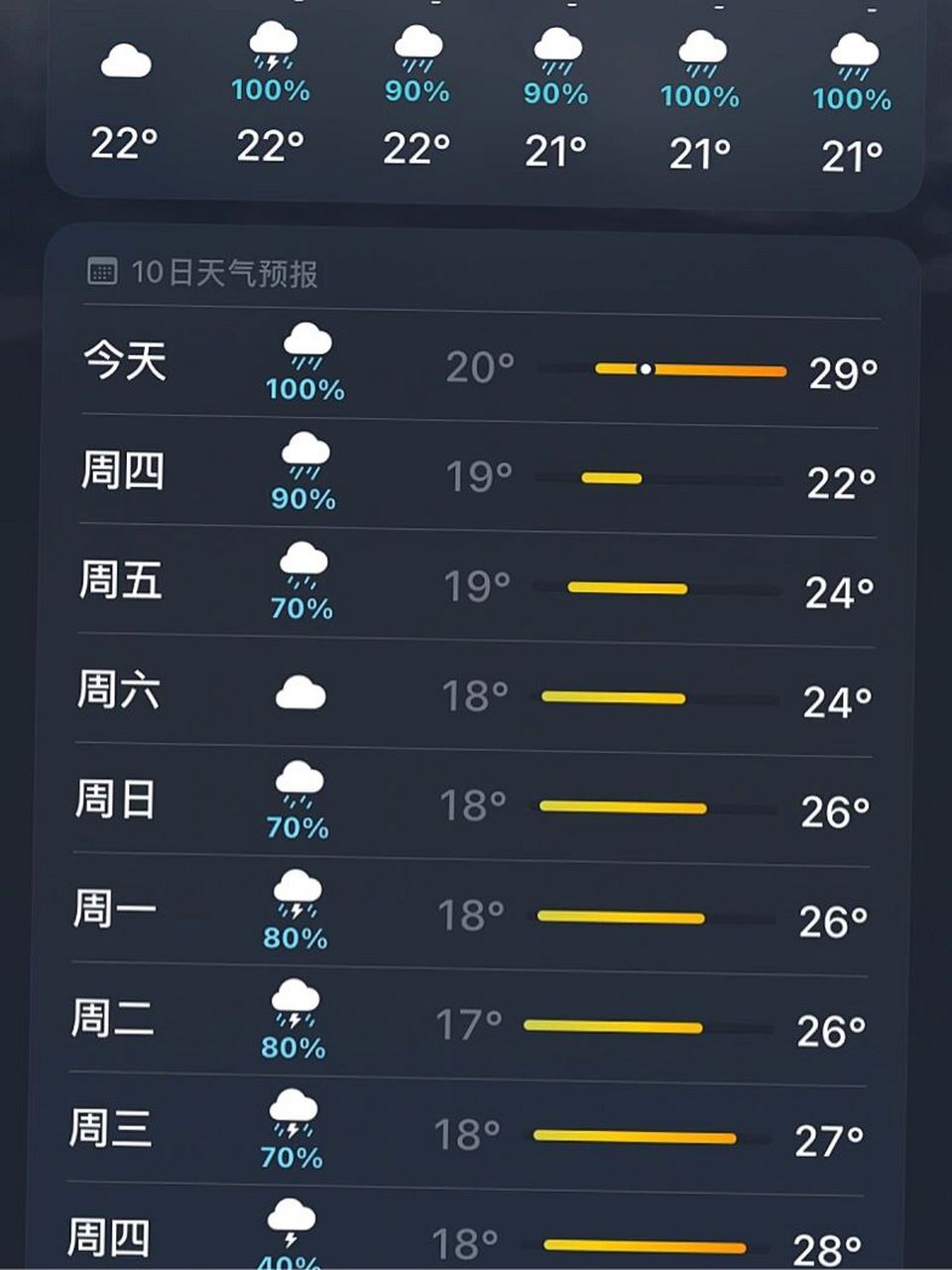Tap the first hourly rain icon showing 100%
The height and width of the screenshot is (1270, 952).
coord(270,46)
